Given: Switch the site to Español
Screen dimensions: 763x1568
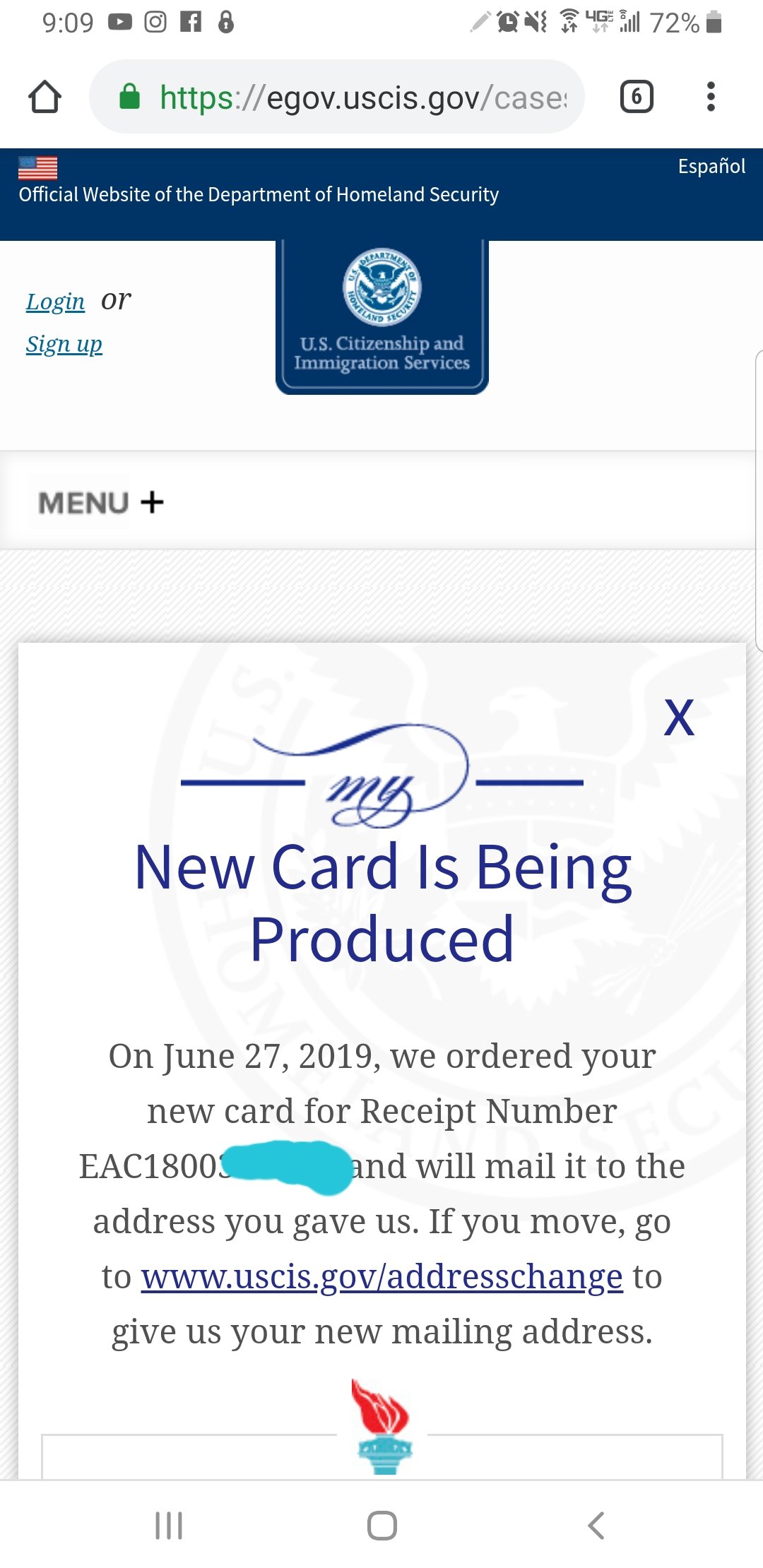Looking at the screenshot, I should tap(711, 166).
